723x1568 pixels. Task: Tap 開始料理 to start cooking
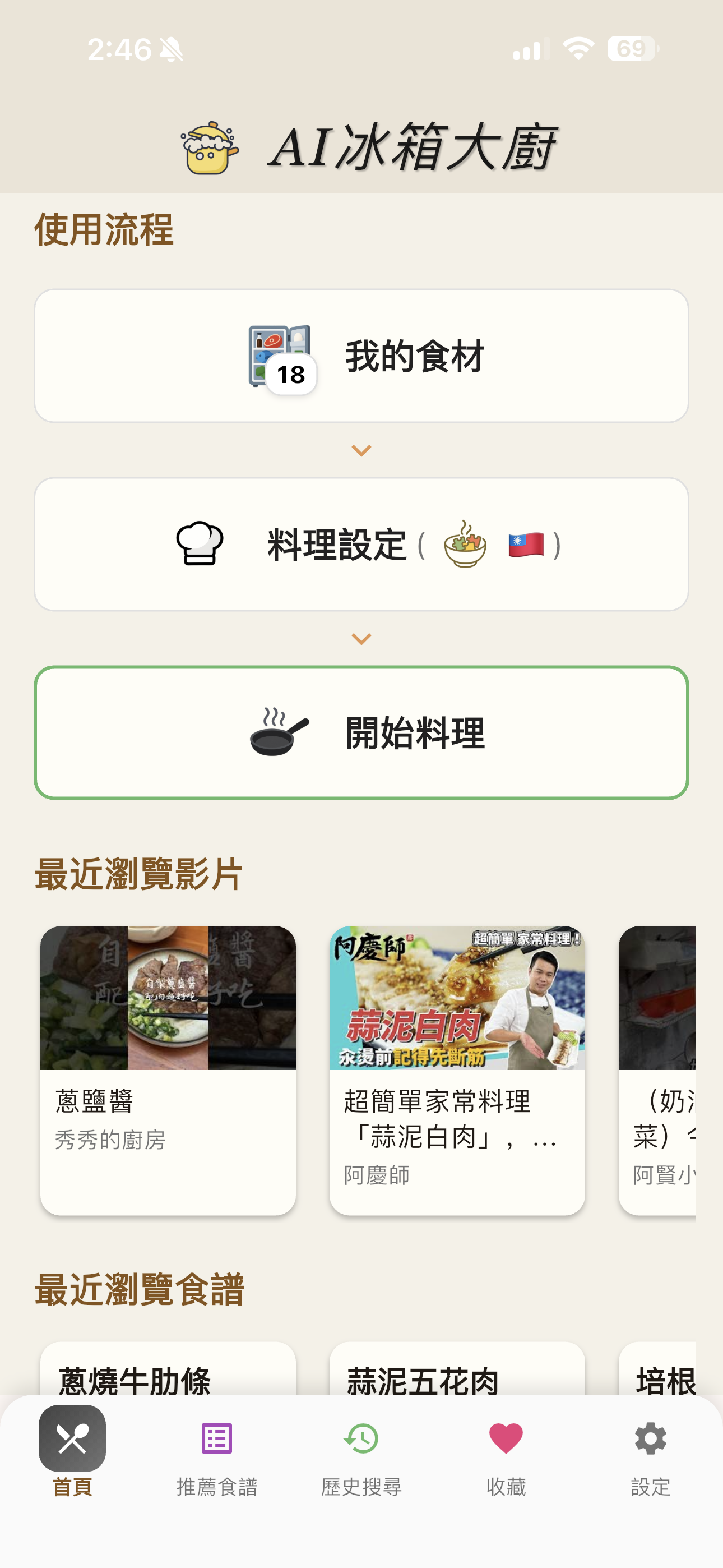click(361, 732)
